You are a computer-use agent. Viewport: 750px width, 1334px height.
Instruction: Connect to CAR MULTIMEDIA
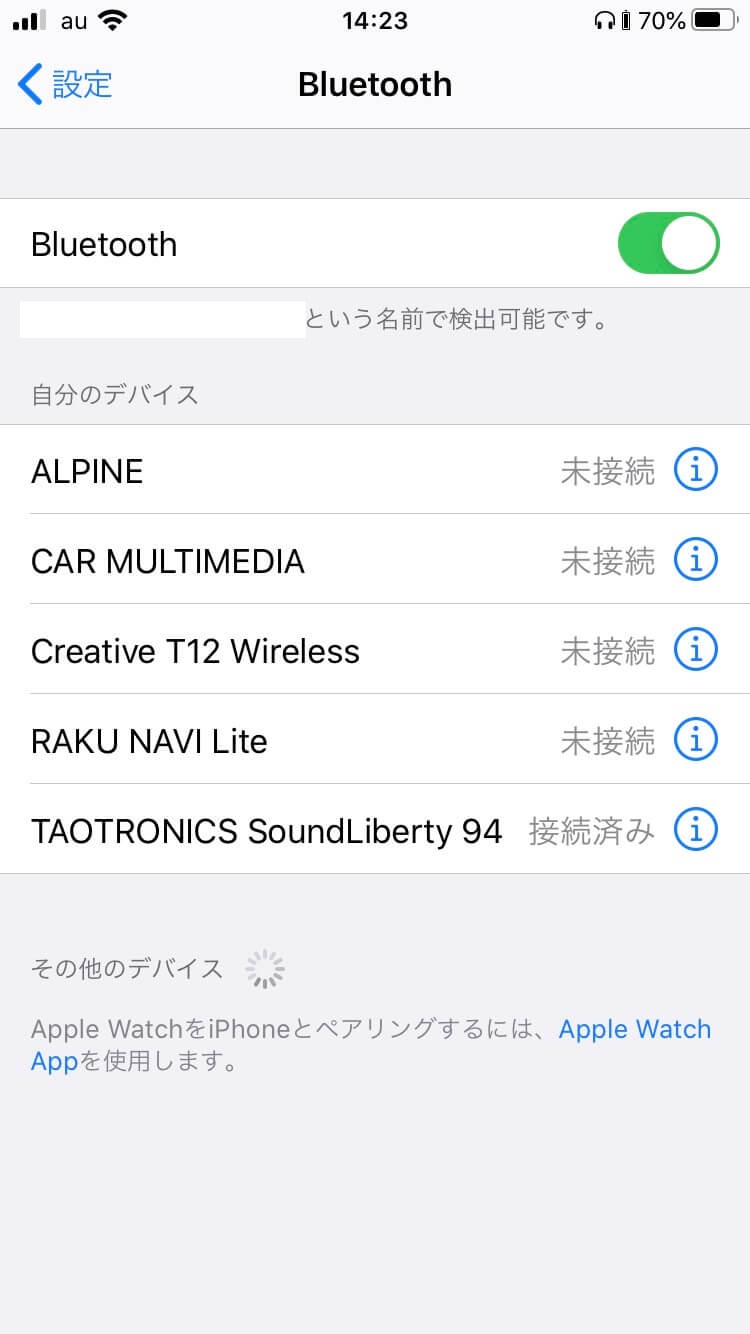click(x=375, y=560)
